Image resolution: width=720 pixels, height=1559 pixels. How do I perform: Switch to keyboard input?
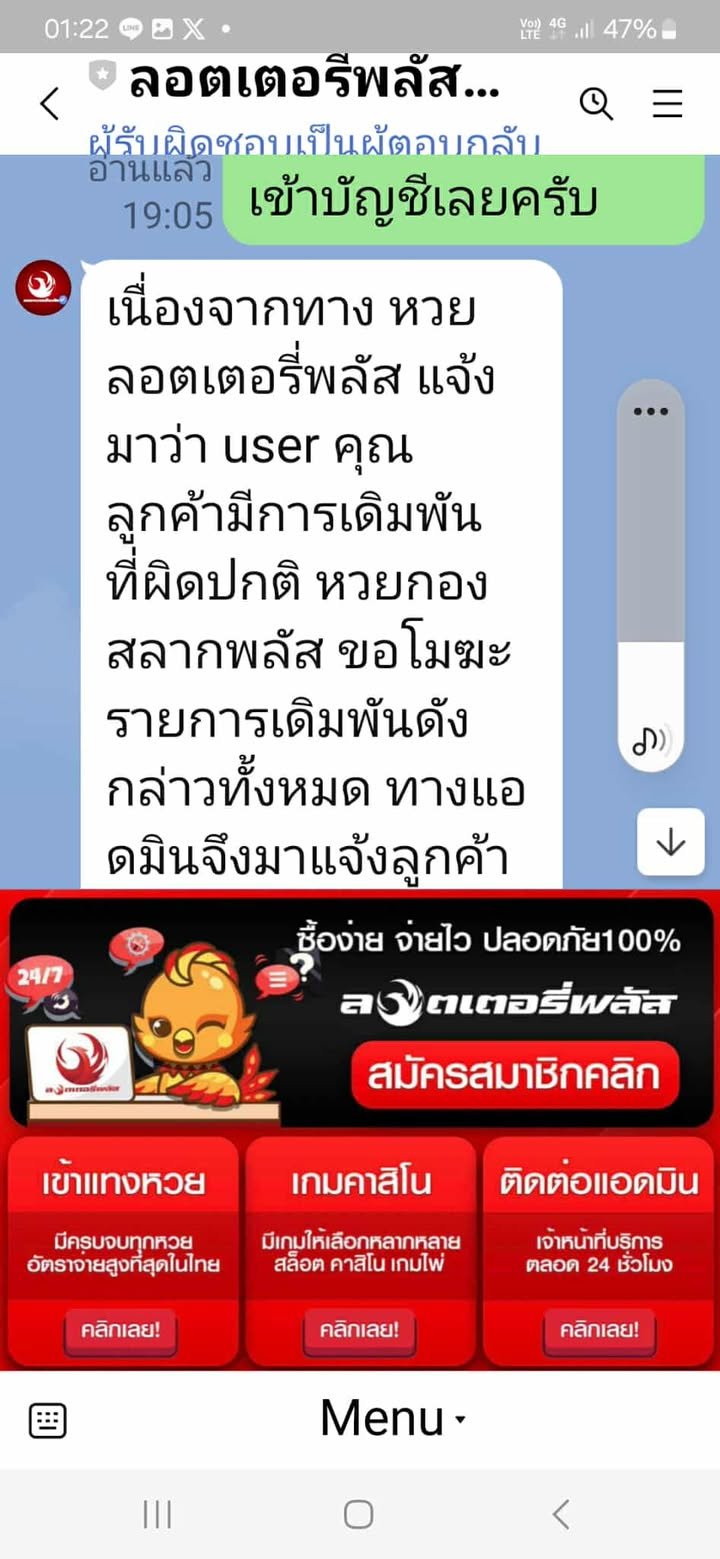click(x=48, y=1420)
